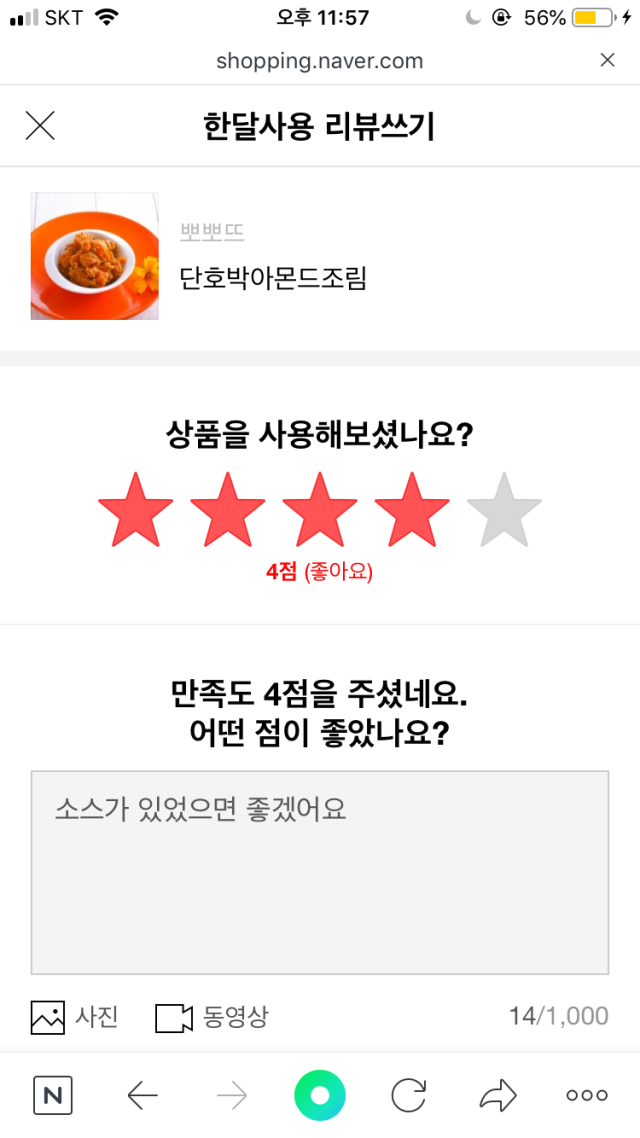Add a video with 동영상
Screen dimensions: 640x1138
coord(212,1018)
